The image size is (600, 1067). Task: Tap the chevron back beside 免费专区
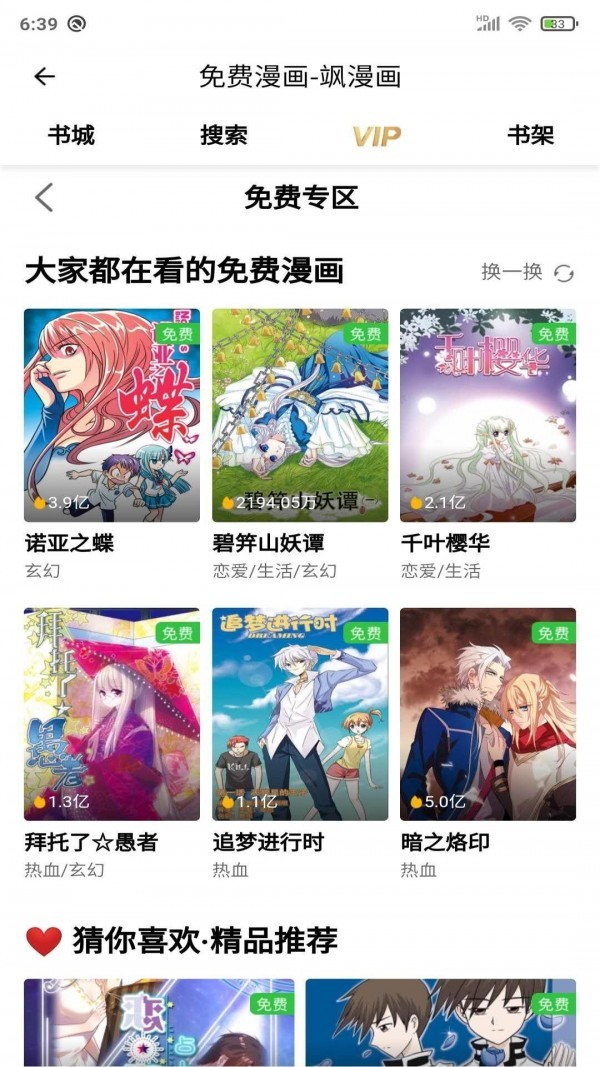44,197
